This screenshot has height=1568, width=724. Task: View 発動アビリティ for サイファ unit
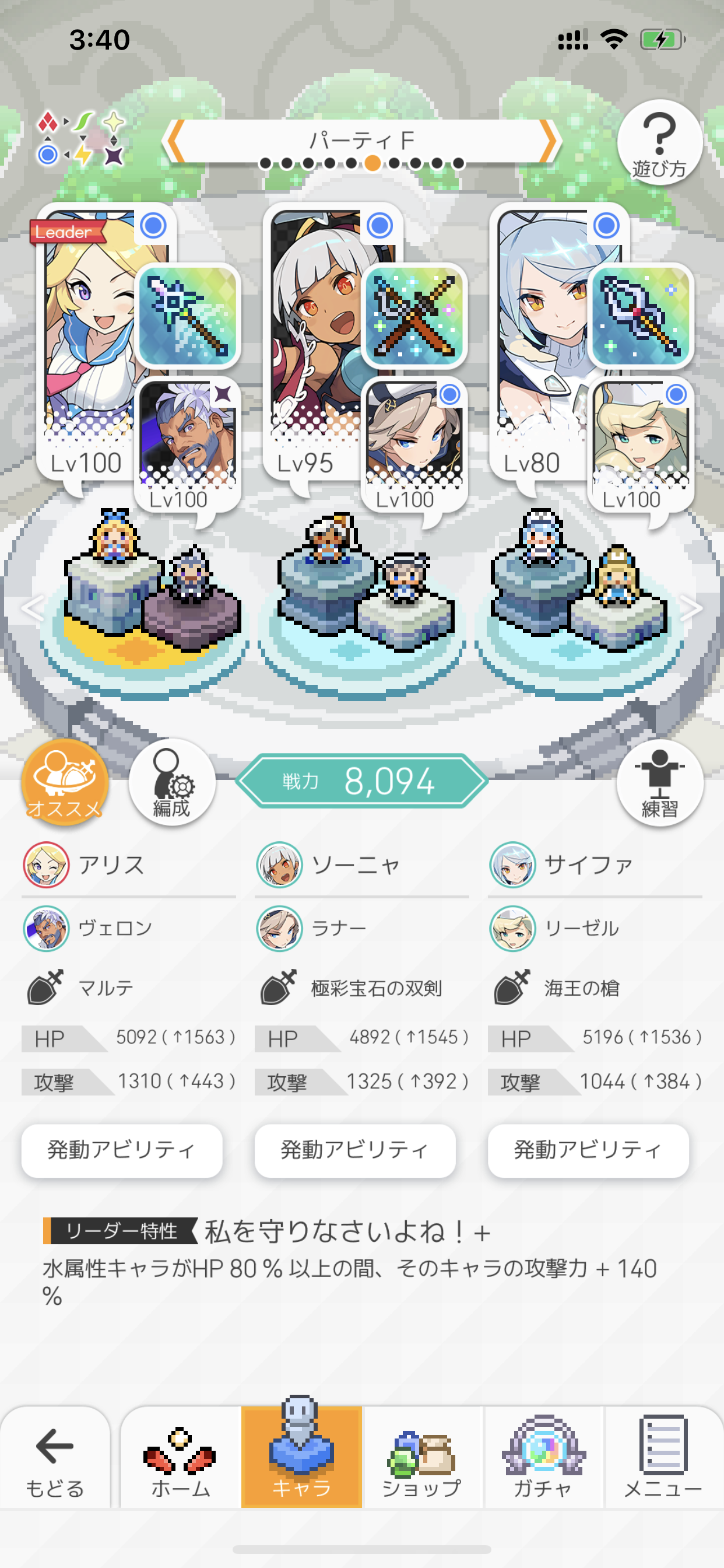588,1150
